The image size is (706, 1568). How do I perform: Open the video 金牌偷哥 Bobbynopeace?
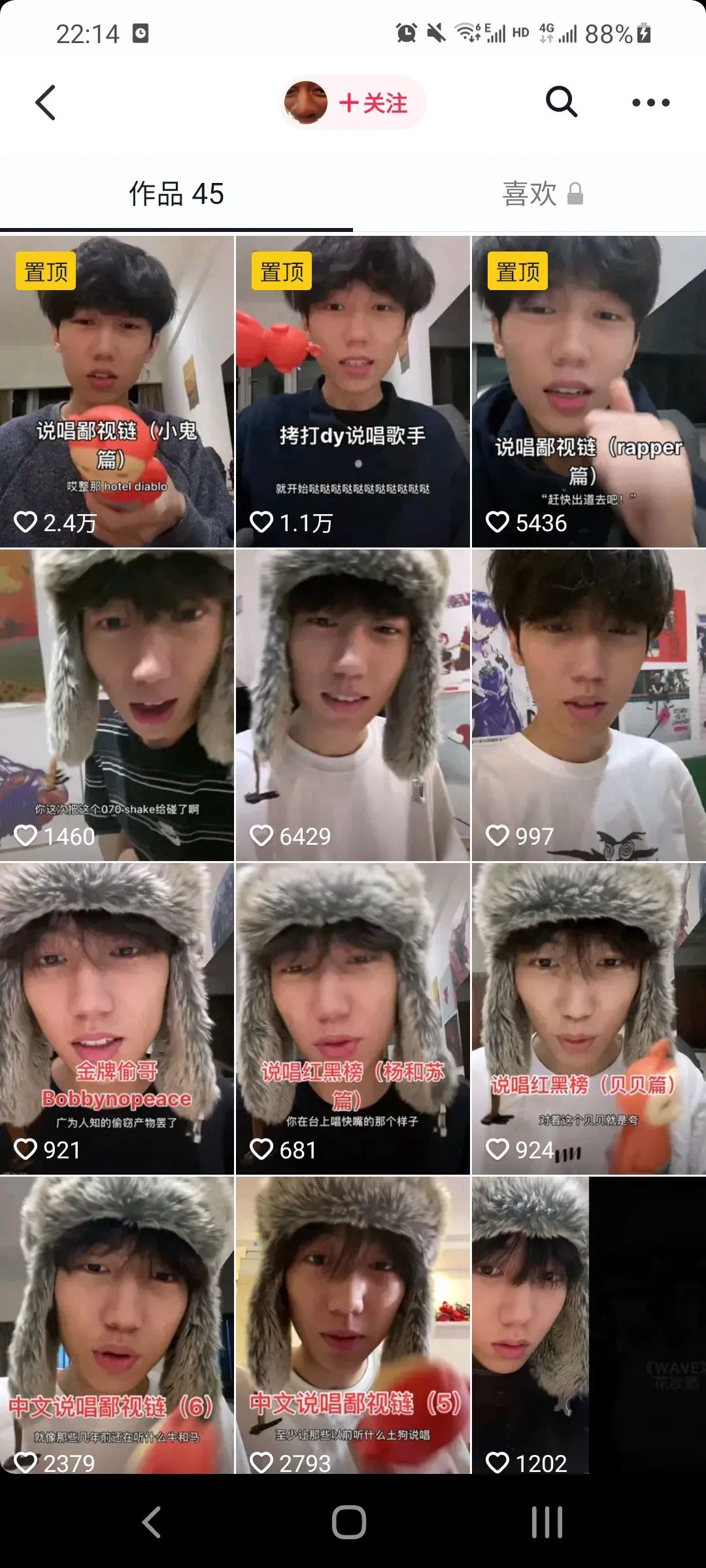pyautogui.click(x=117, y=1019)
